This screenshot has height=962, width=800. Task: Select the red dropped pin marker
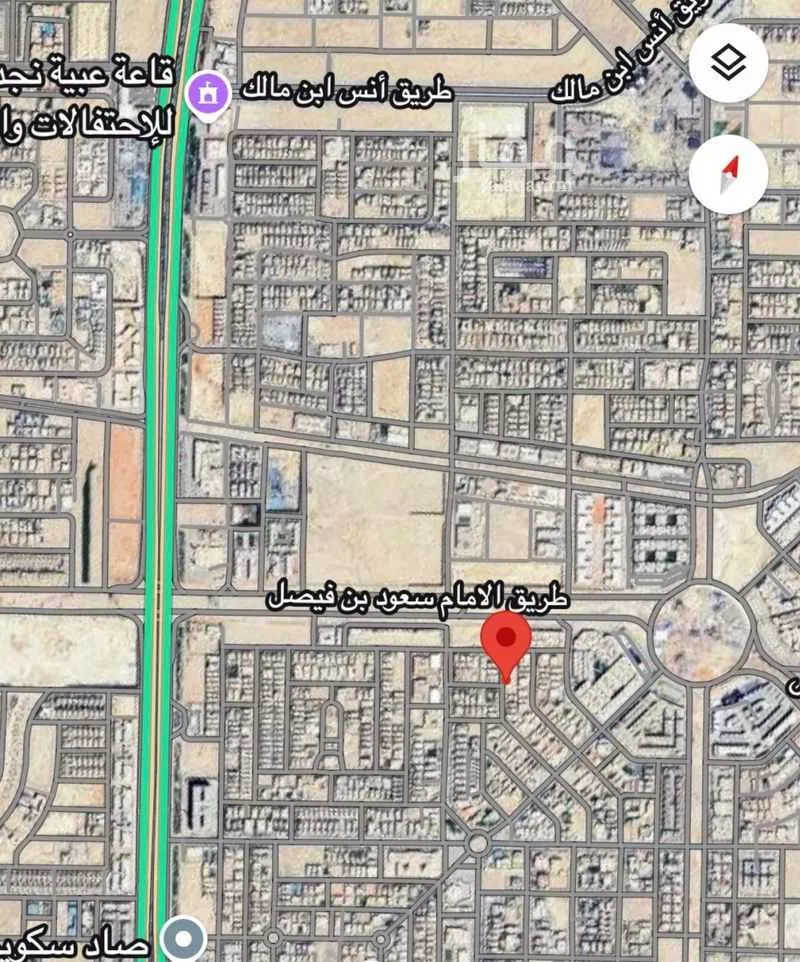click(507, 642)
